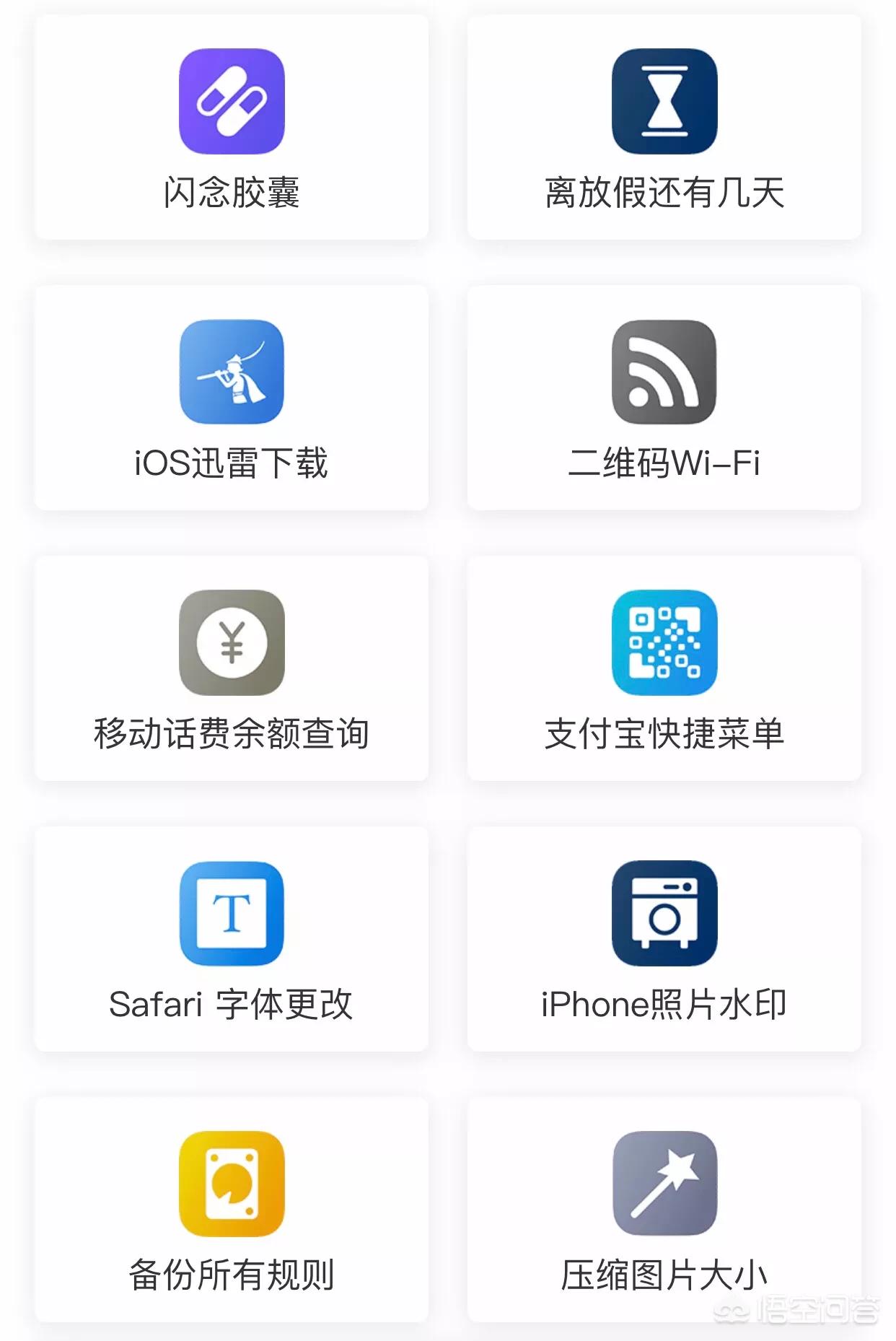
Task: Select the 压缩图片大小 card
Action: [664, 1210]
